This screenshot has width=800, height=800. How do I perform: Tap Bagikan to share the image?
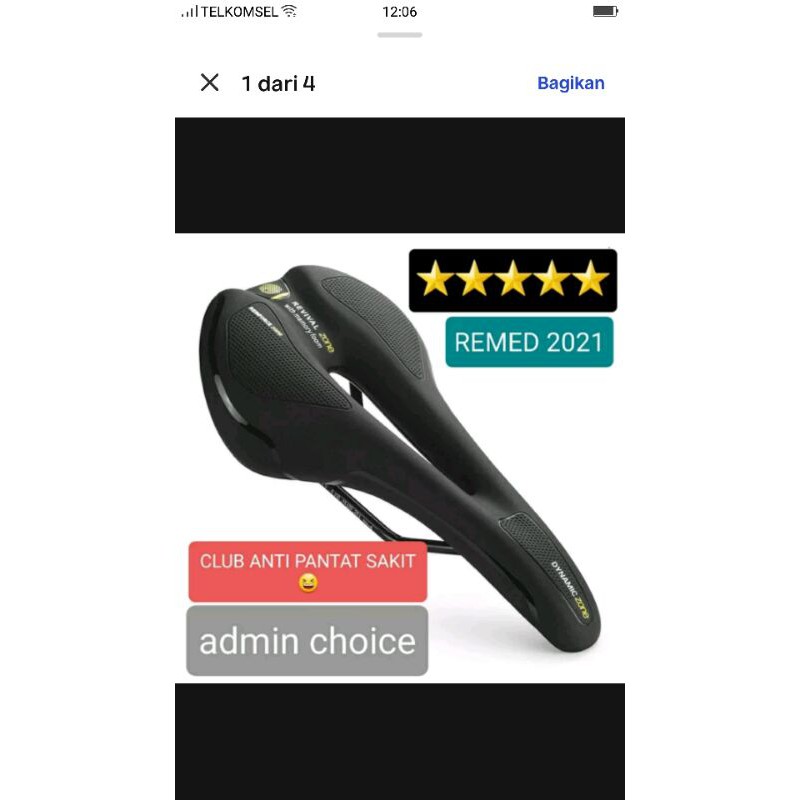[x=570, y=83]
